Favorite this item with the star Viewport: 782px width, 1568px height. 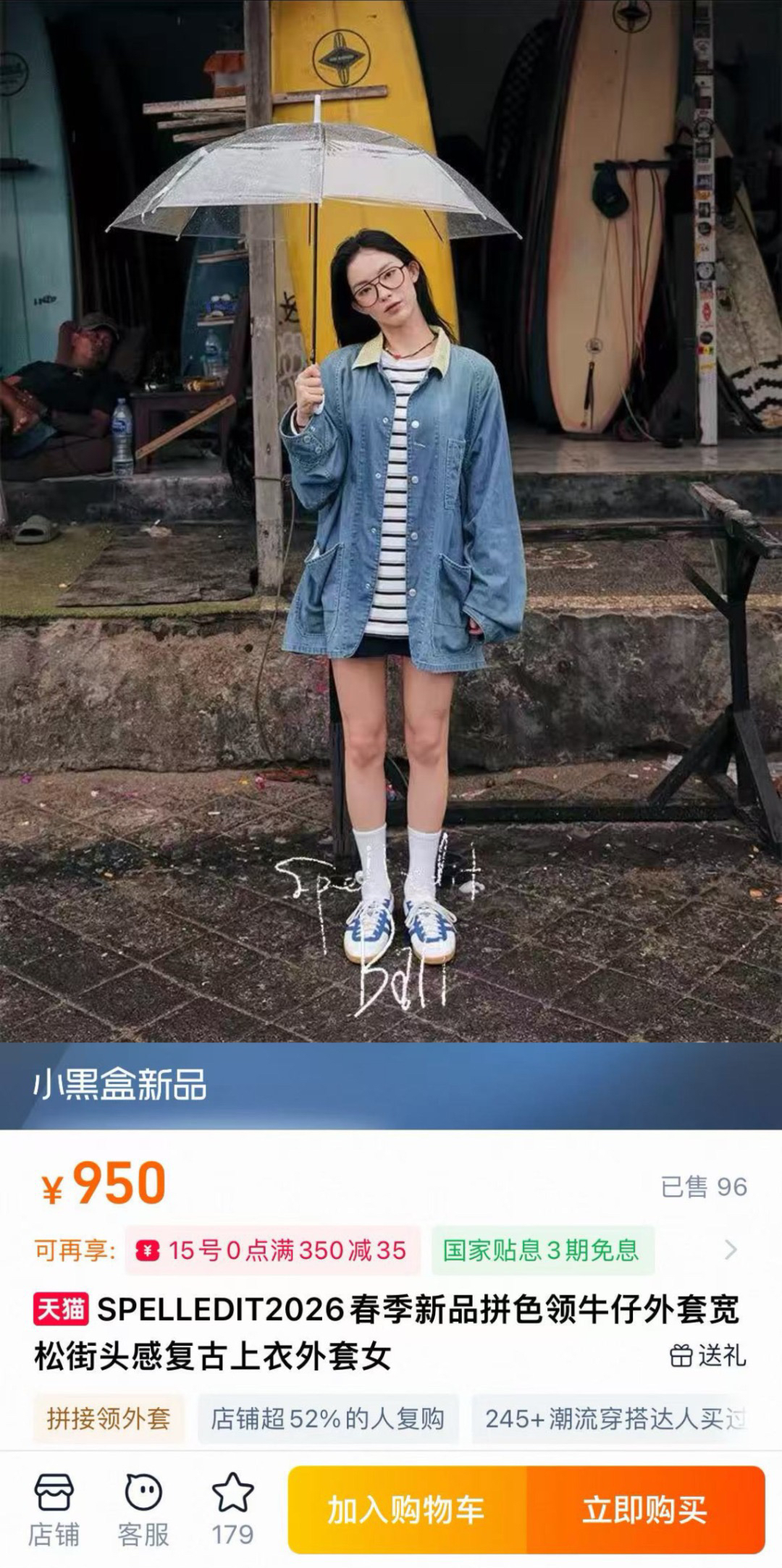[232, 1510]
